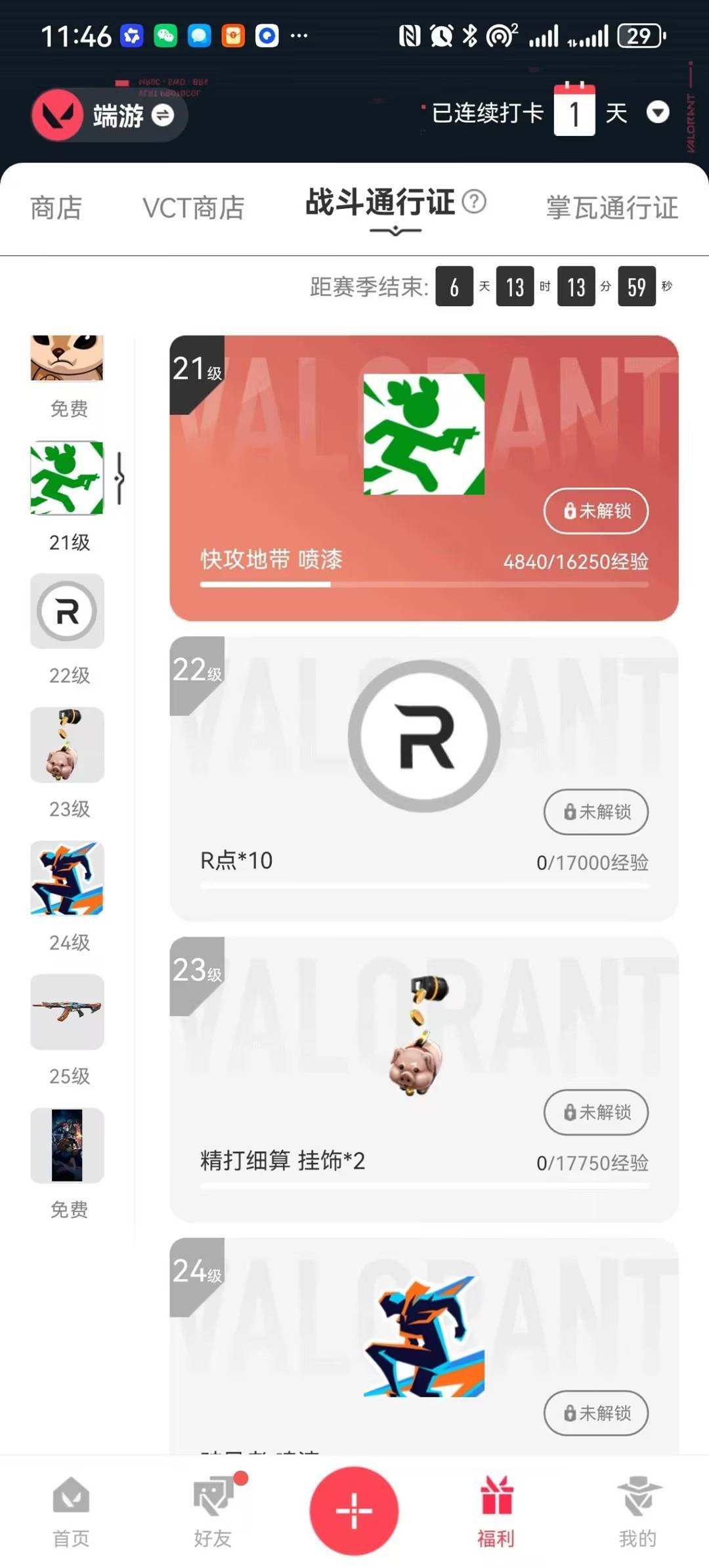The image size is (709, 1568).
Task: Open the Valorant logo icon at top left
Action: coord(58,114)
